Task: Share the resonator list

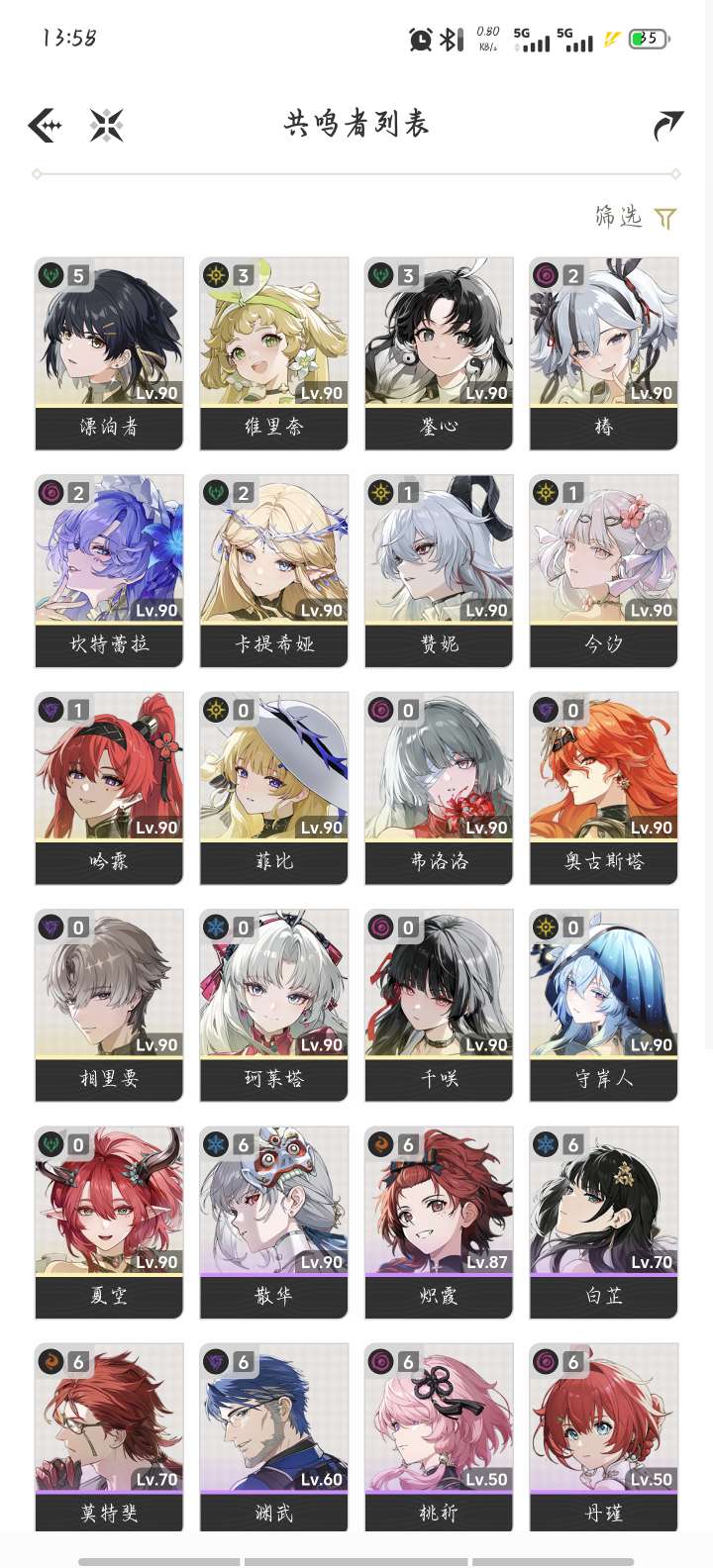Action: click(668, 126)
